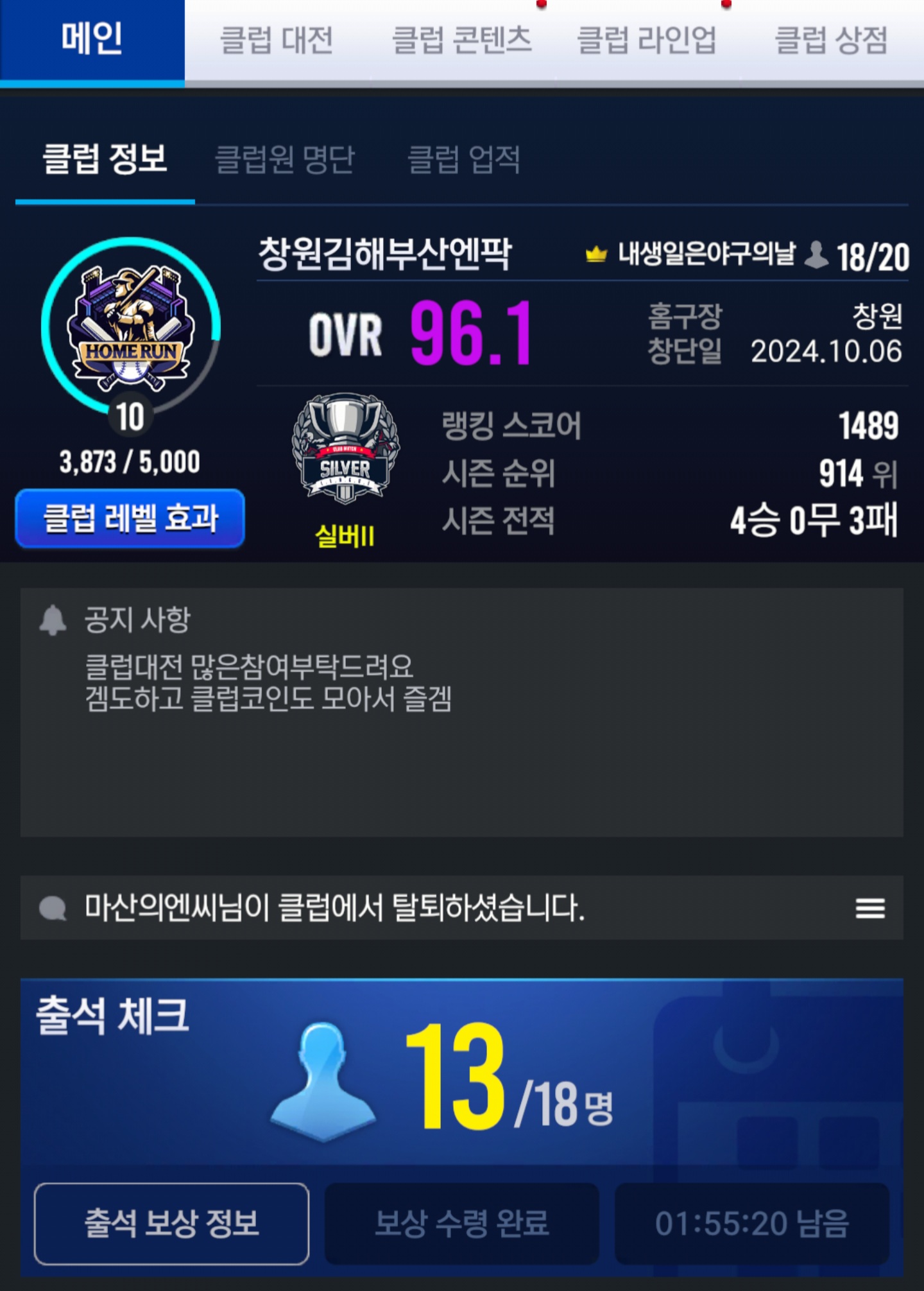The image size is (924, 1291).
Task: Select the 클럽 정보 sub-tab
Action: click(105, 159)
